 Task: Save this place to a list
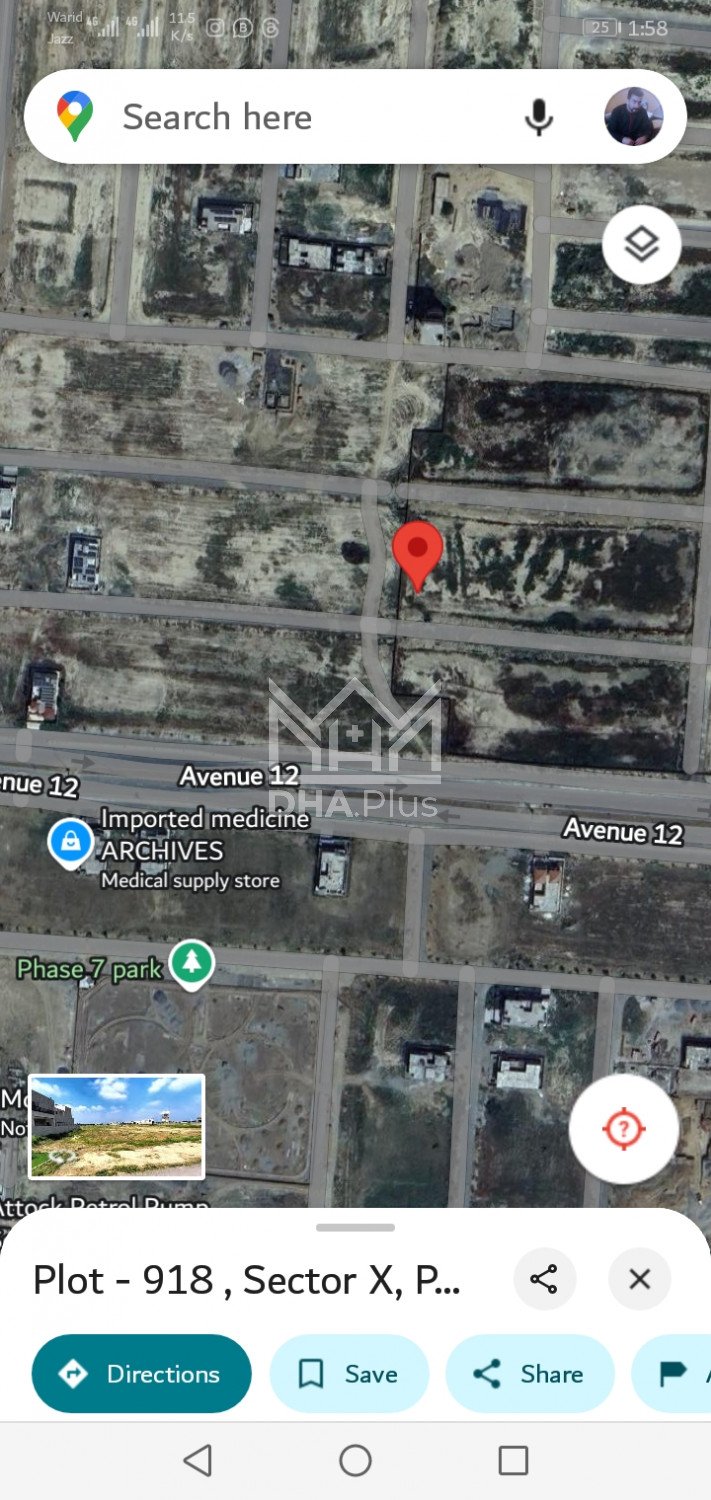point(349,1374)
